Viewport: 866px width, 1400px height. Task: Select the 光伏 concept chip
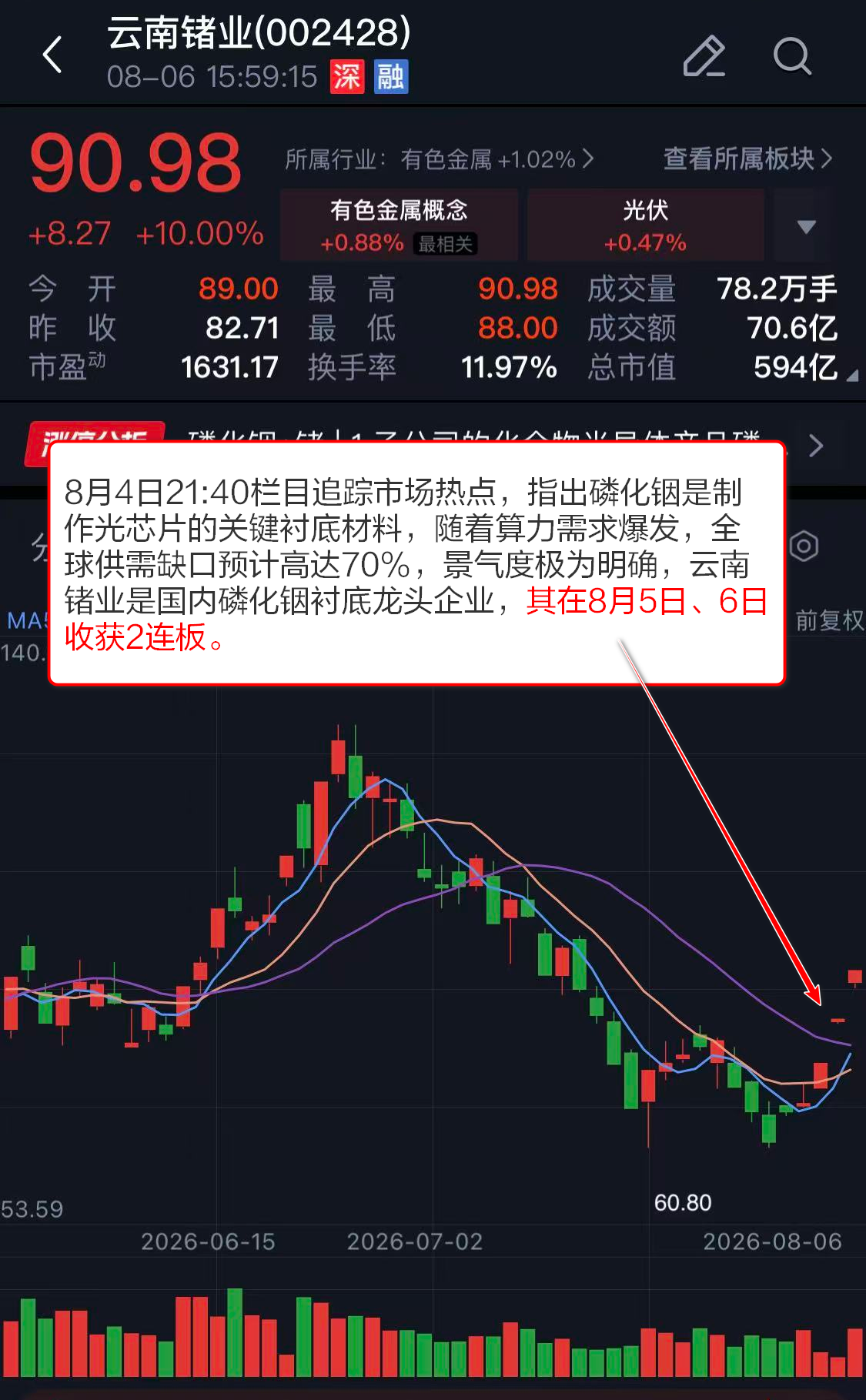point(645,226)
